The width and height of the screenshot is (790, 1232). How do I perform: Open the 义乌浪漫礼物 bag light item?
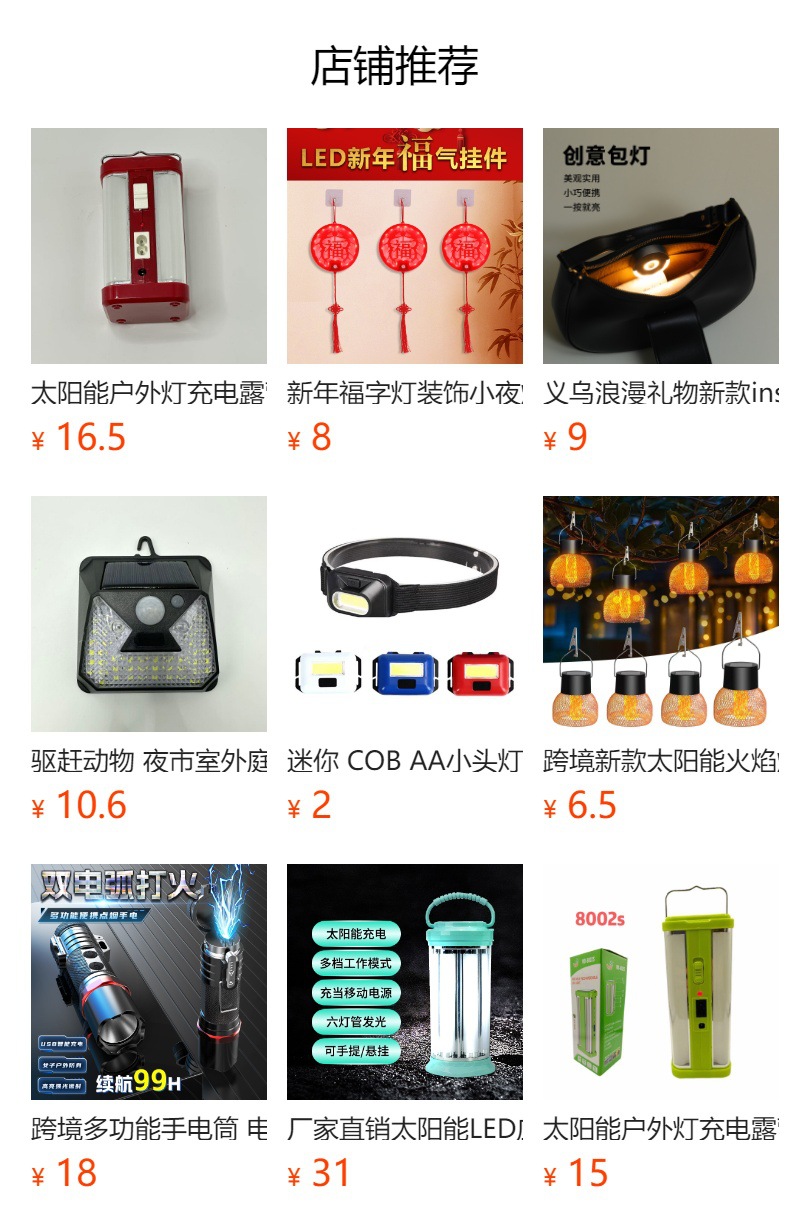pos(661,246)
